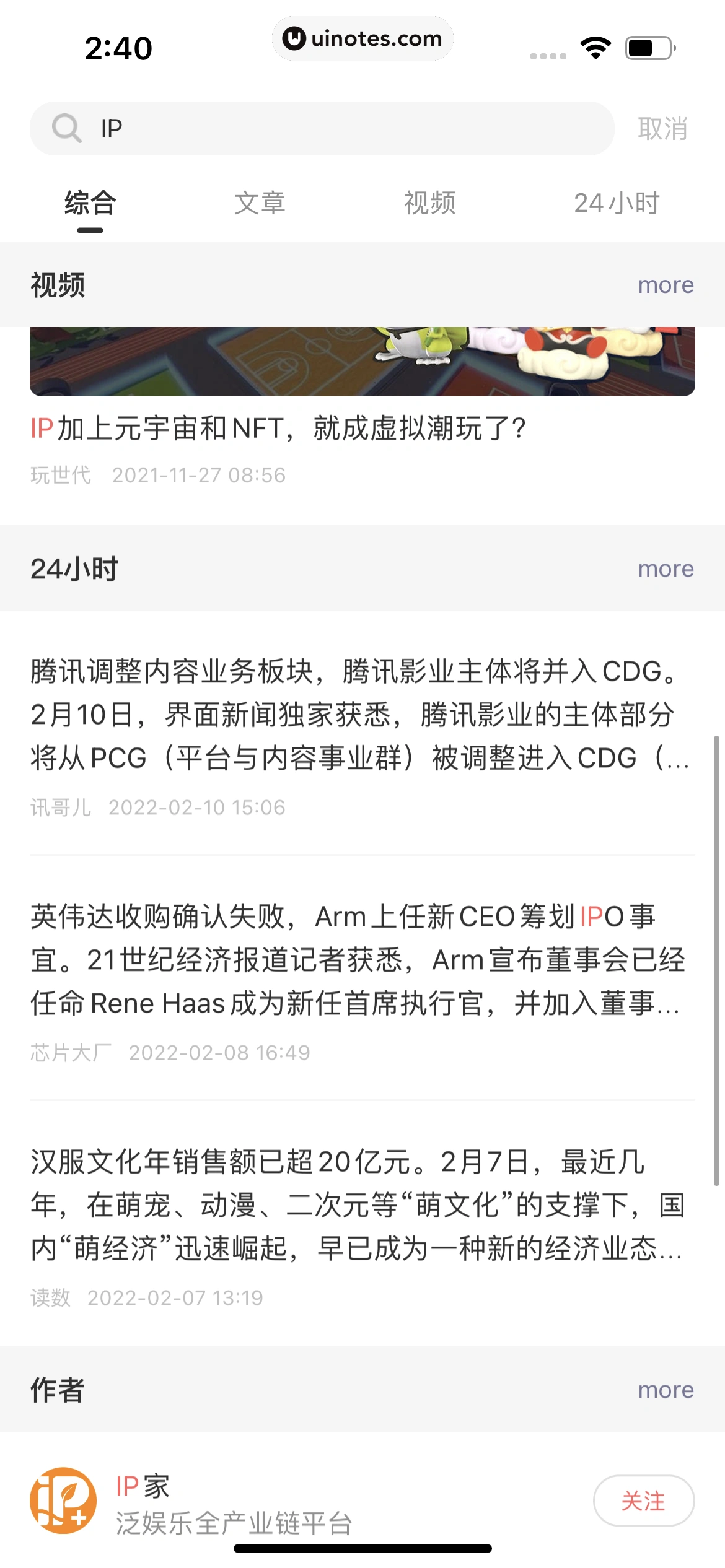This screenshot has width=725, height=1568.
Task: Expand more results in 24小时 section
Action: (666, 568)
